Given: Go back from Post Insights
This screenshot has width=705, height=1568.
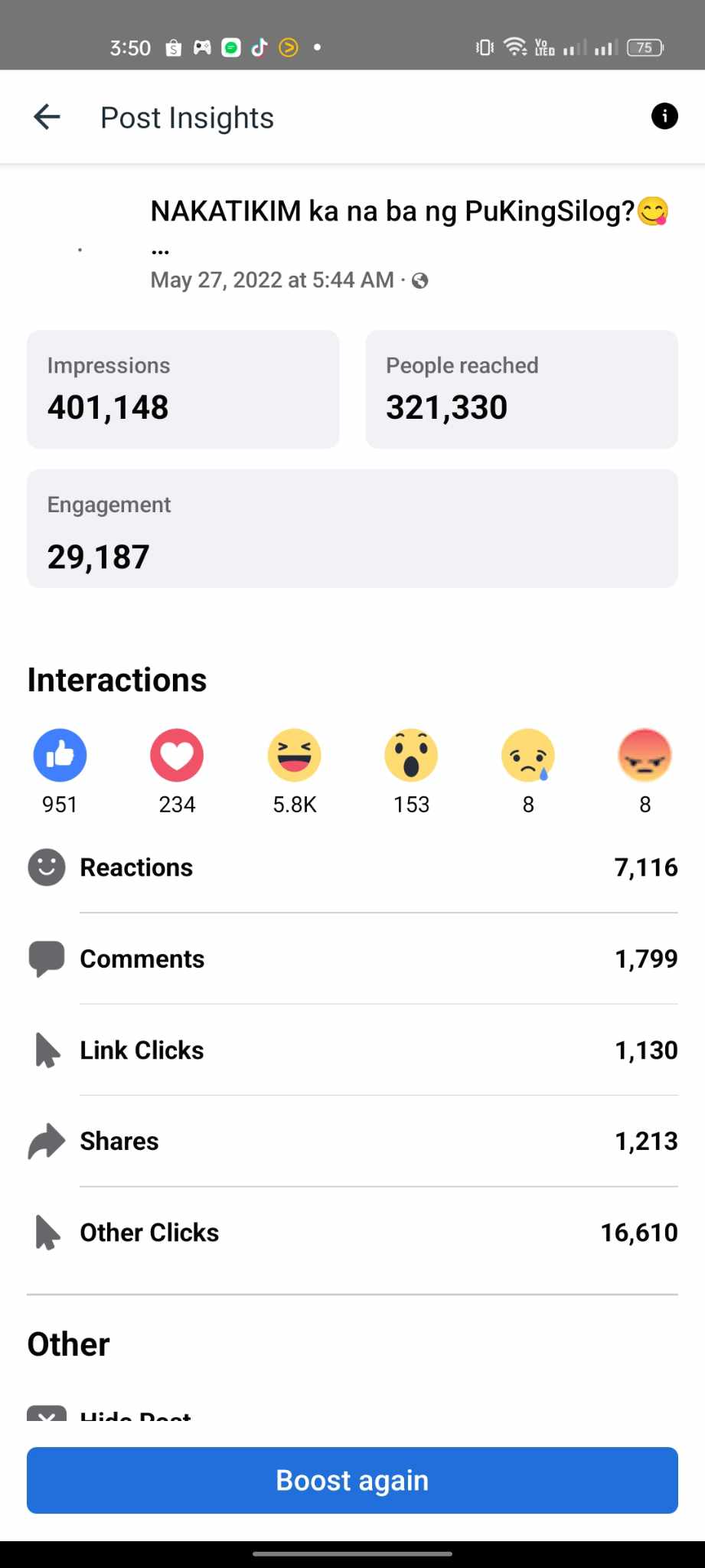Looking at the screenshot, I should (47, 117).
